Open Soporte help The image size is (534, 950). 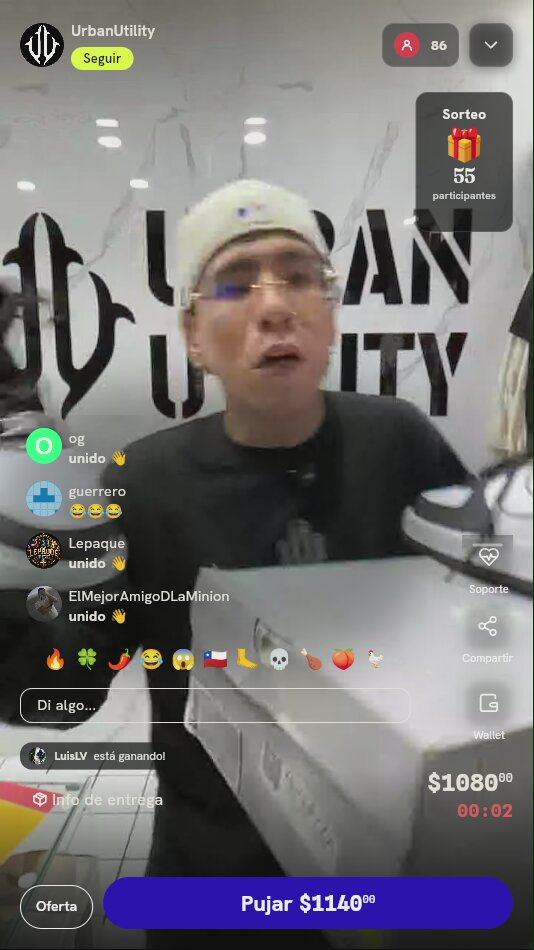pos(489,566)
